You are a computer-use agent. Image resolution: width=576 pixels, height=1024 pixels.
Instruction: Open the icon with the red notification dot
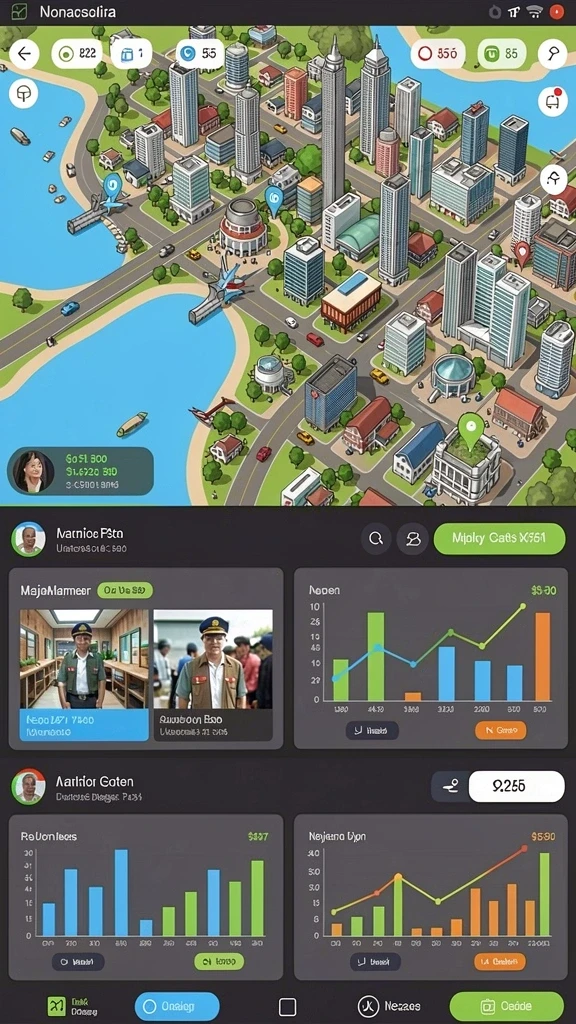click(552, 101)
